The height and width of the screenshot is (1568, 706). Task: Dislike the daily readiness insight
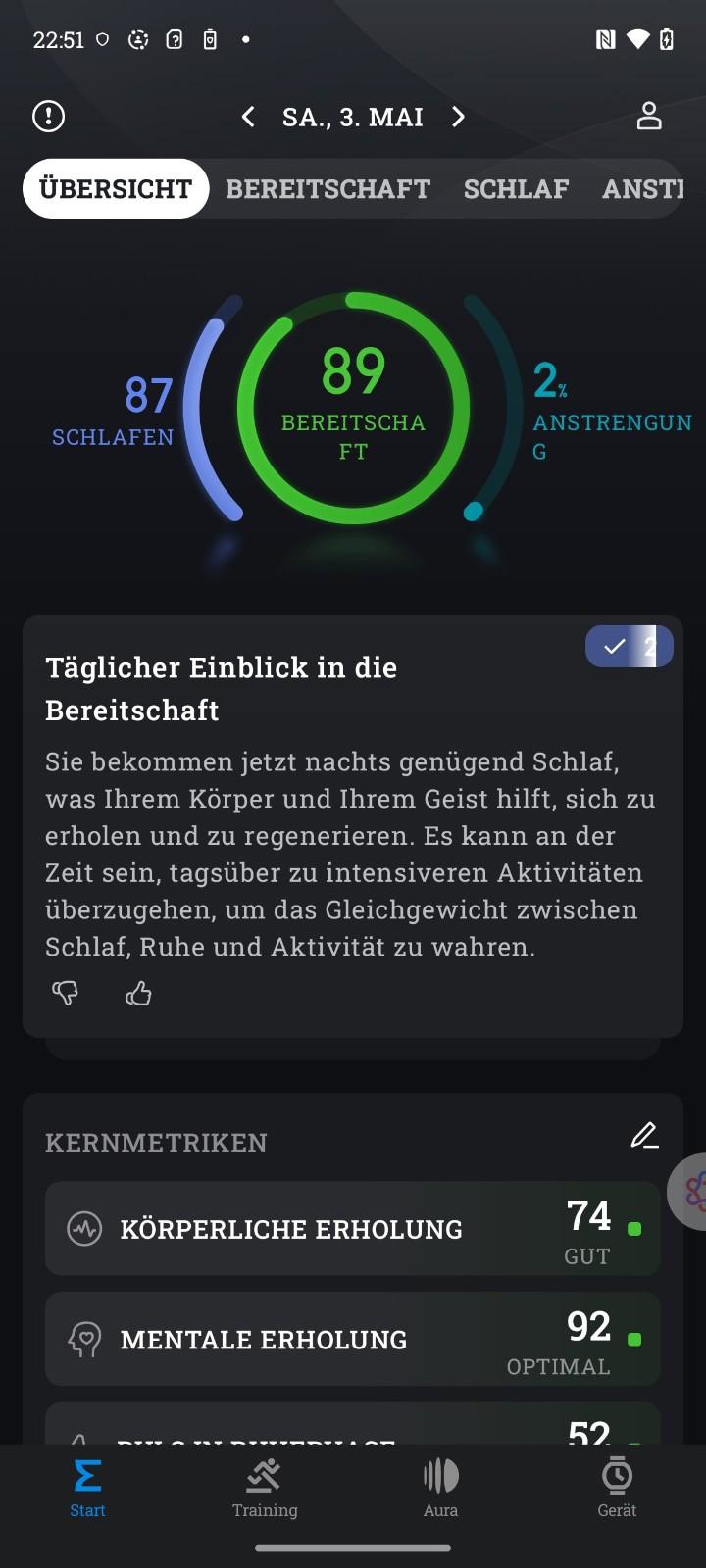pos(66,994)
